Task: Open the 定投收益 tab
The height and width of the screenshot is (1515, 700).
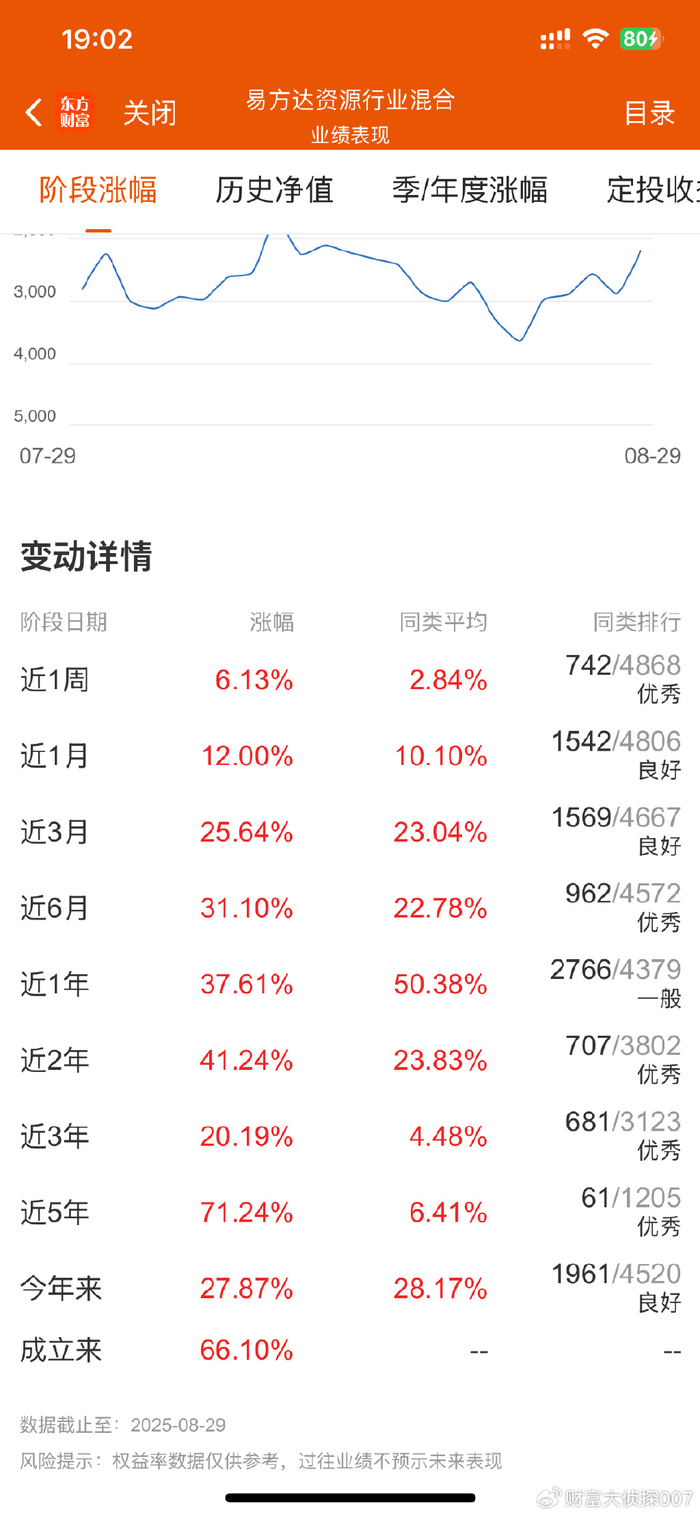Action: 652,190
